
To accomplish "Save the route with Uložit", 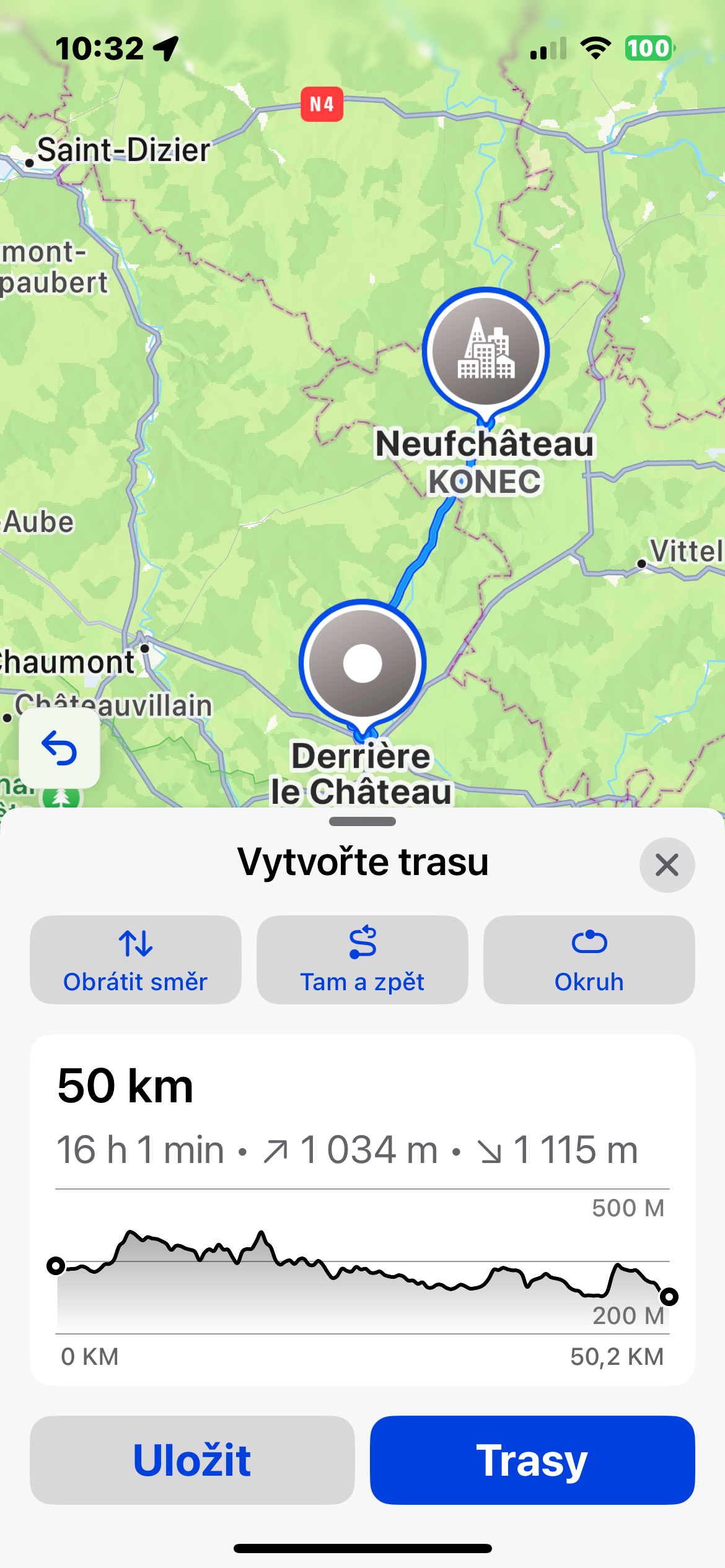I will pos(192,1460).
